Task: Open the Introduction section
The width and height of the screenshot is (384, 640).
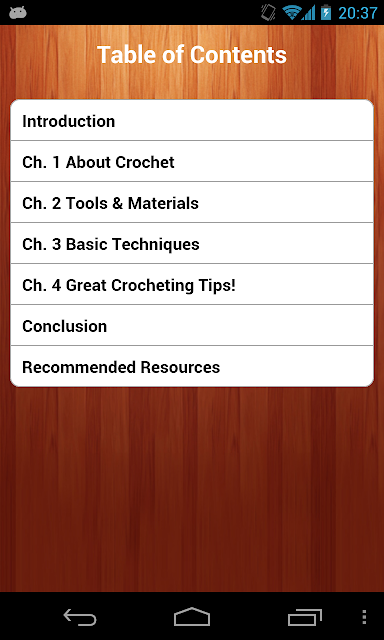Action: click(192, 120)
